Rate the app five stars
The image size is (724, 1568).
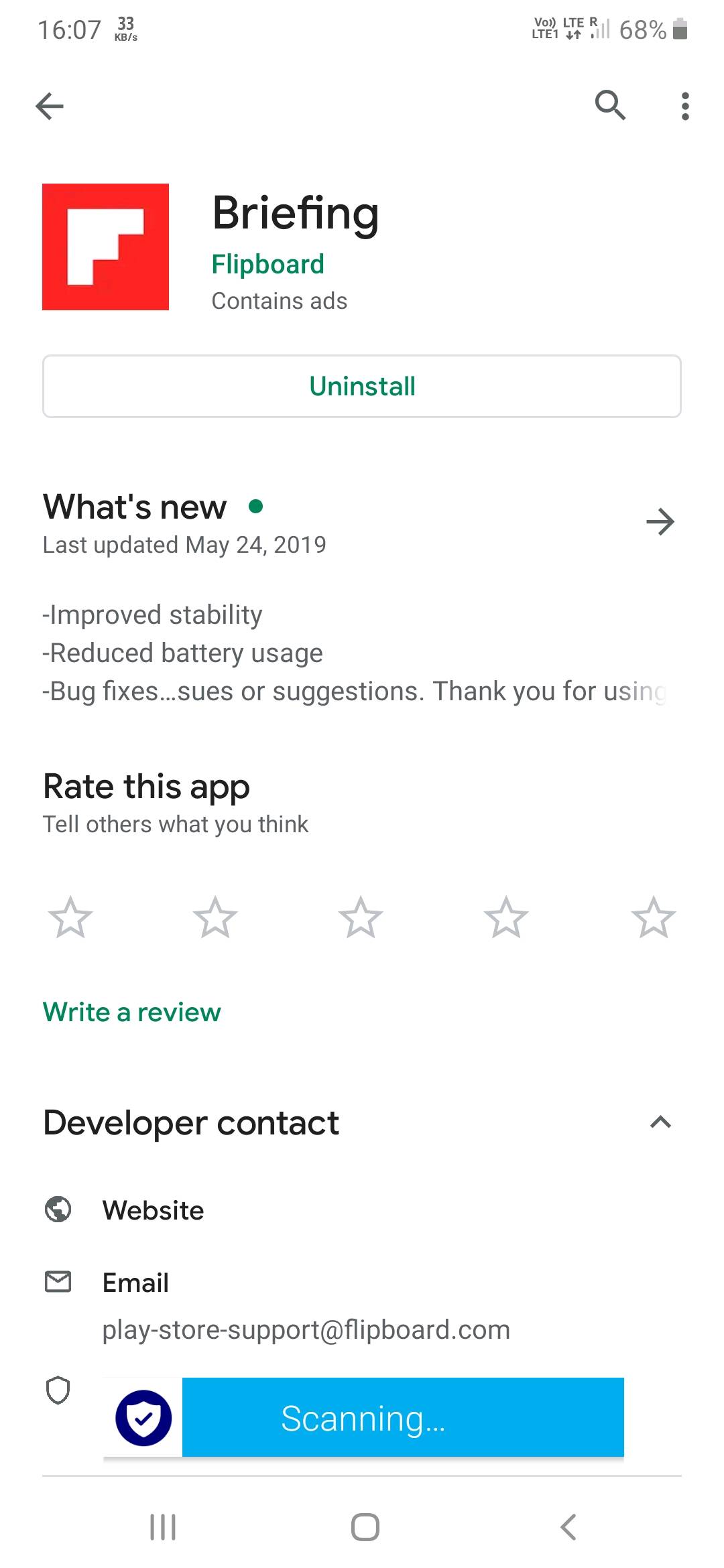[653, 917]
